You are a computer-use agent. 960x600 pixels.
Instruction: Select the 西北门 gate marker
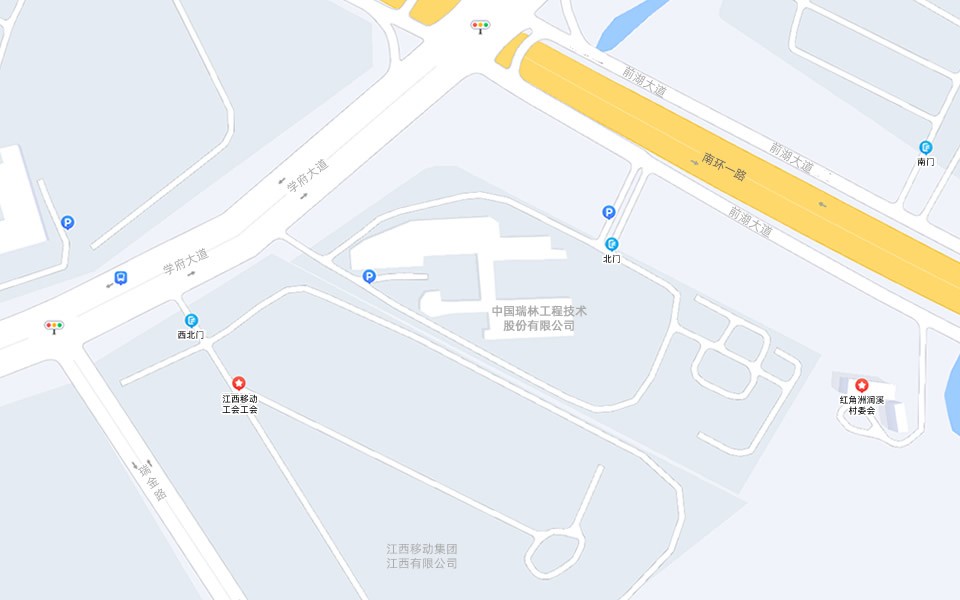191,321
